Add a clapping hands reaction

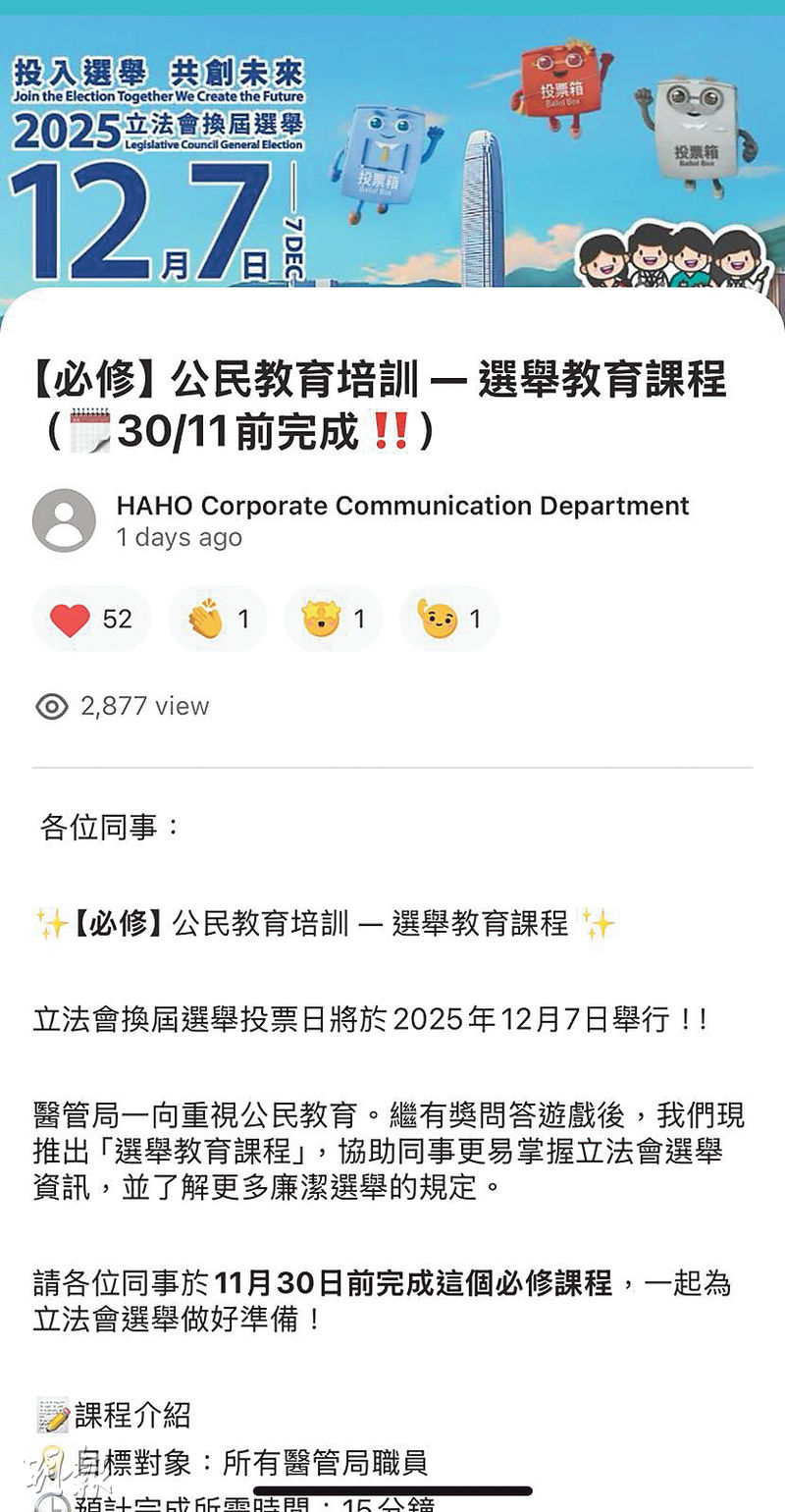(x=217, y=620)
